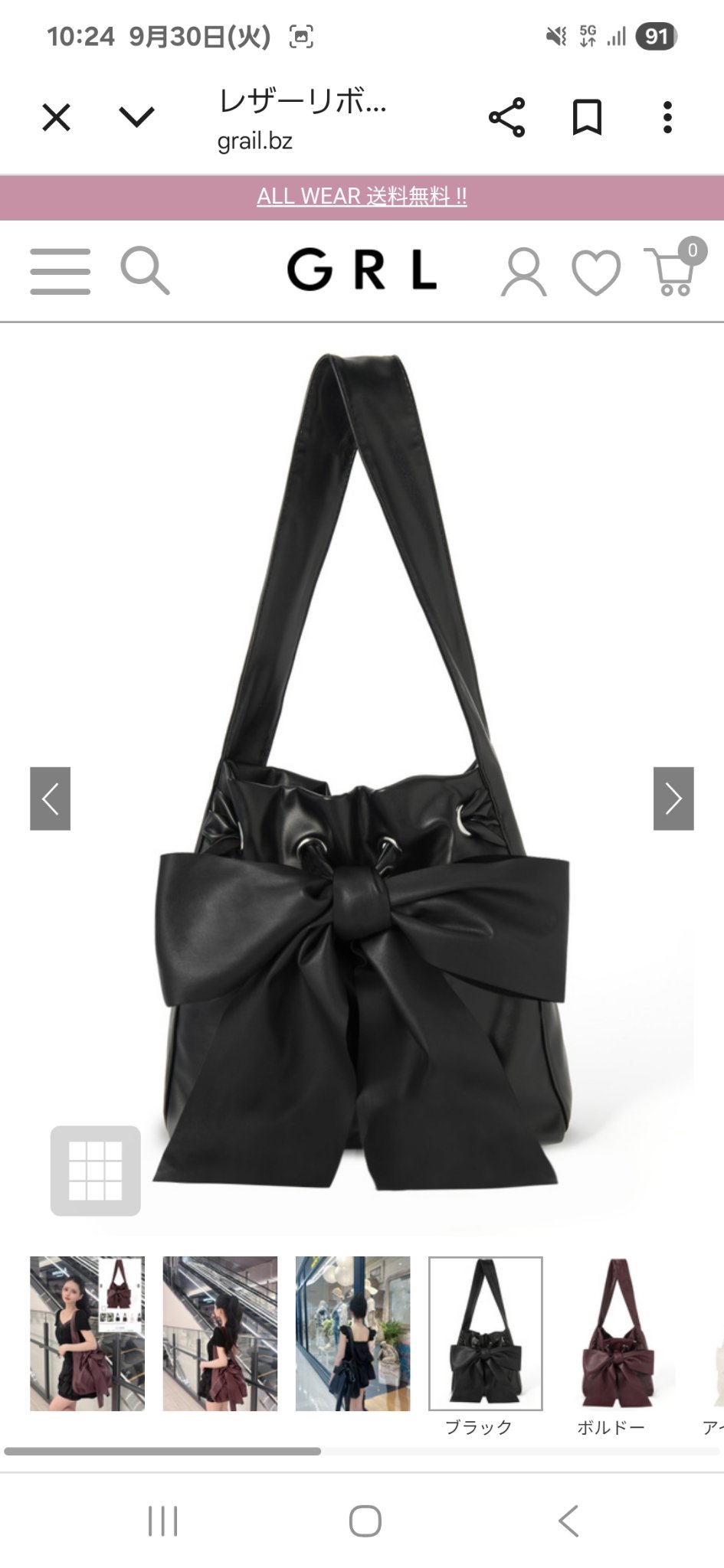The height and width of the screenshot is (1568, 724).
Task: Open the ALL WEAR 送料無料 link
Action: 362,197
